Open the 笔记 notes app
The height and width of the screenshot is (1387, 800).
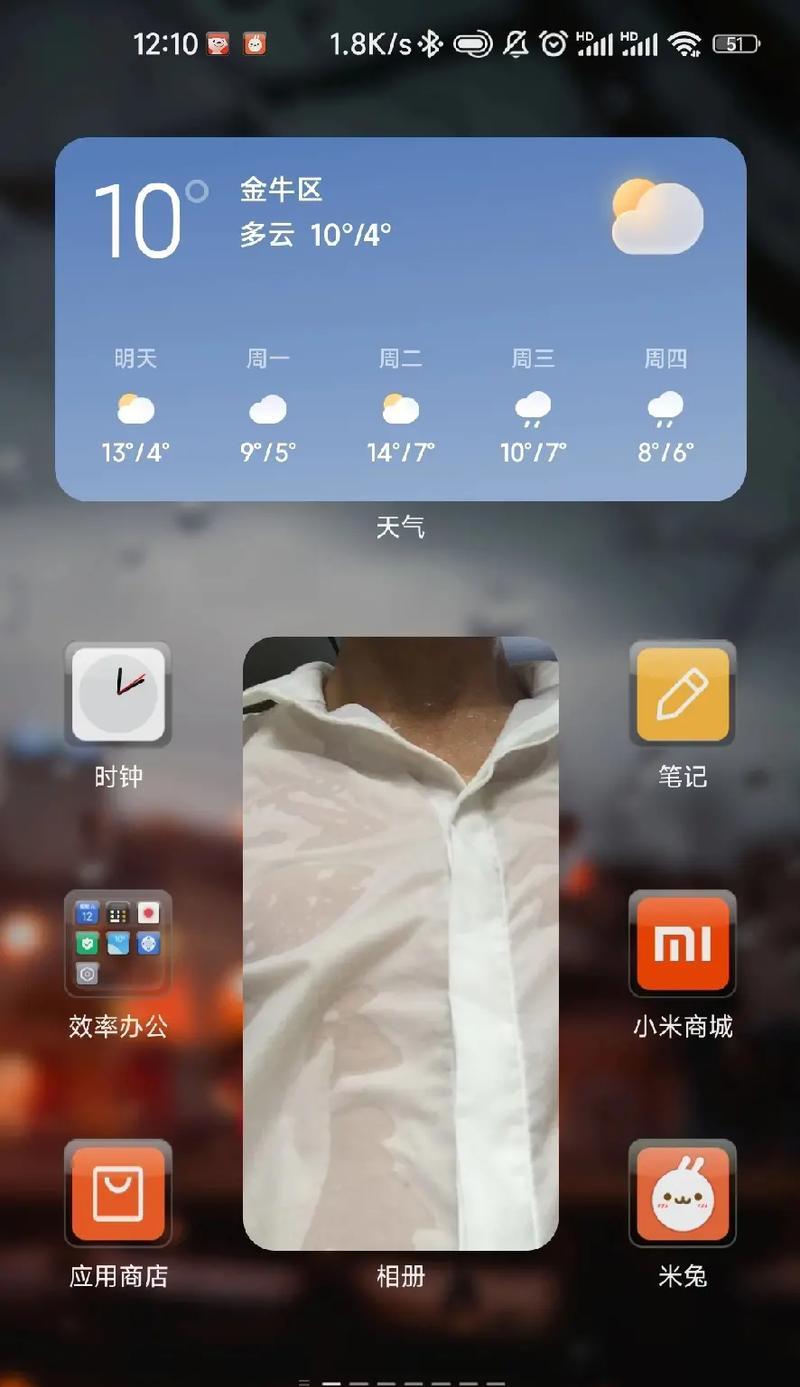click(x=682, y=695)
